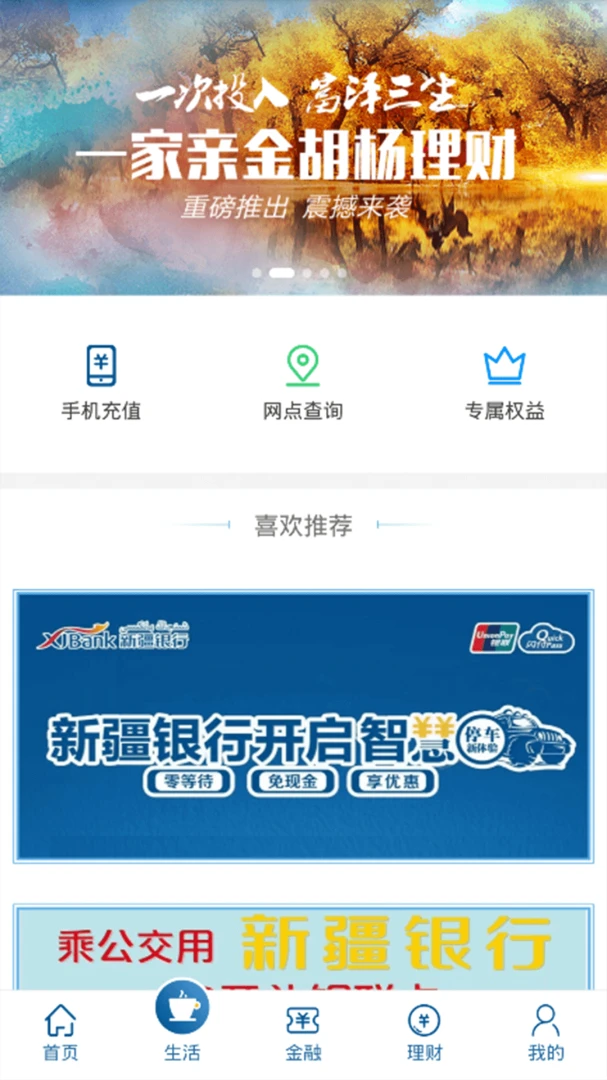Open 手机充值 mobile top-up
The height and width of the screenshot is (1080, 607).
pos(101,382)
